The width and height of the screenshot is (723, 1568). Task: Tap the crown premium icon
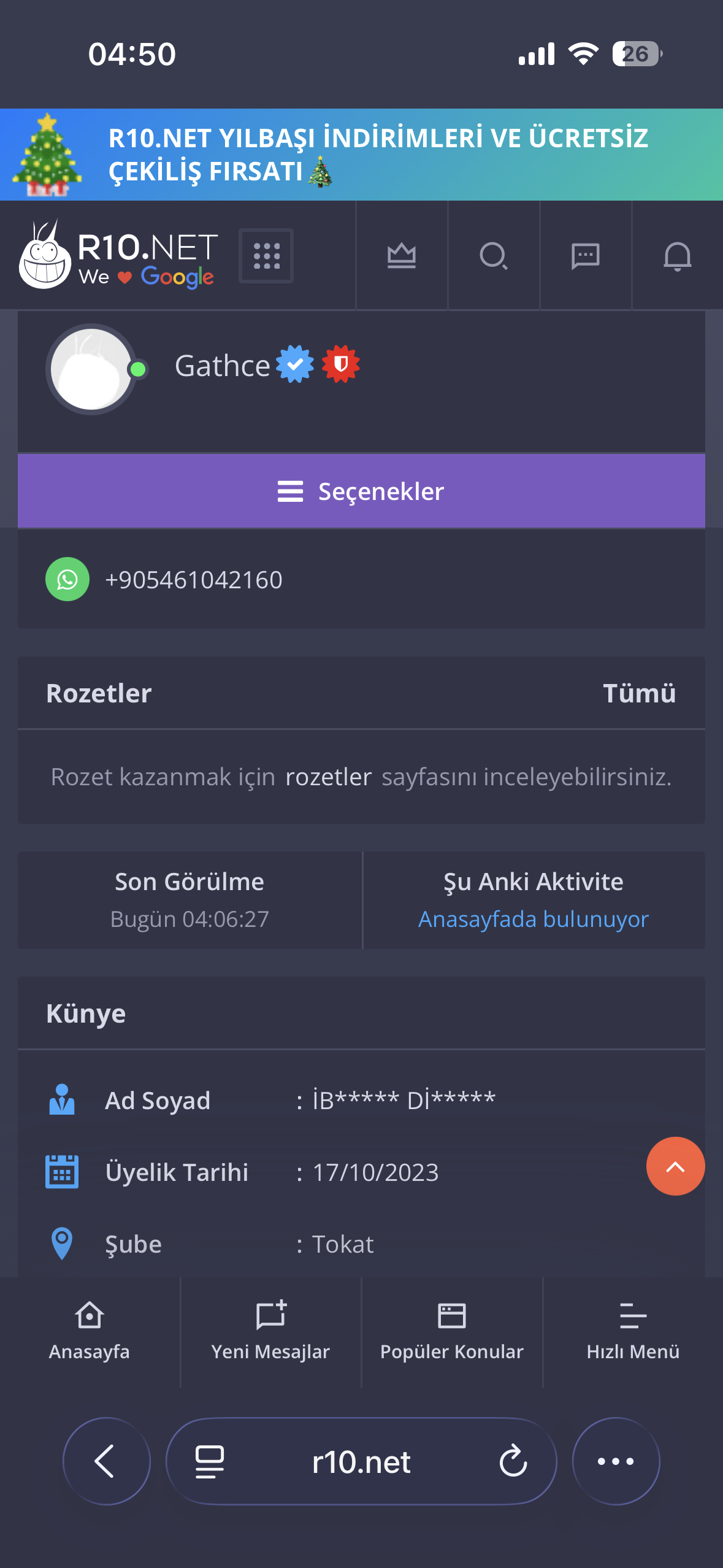(402, 256)
